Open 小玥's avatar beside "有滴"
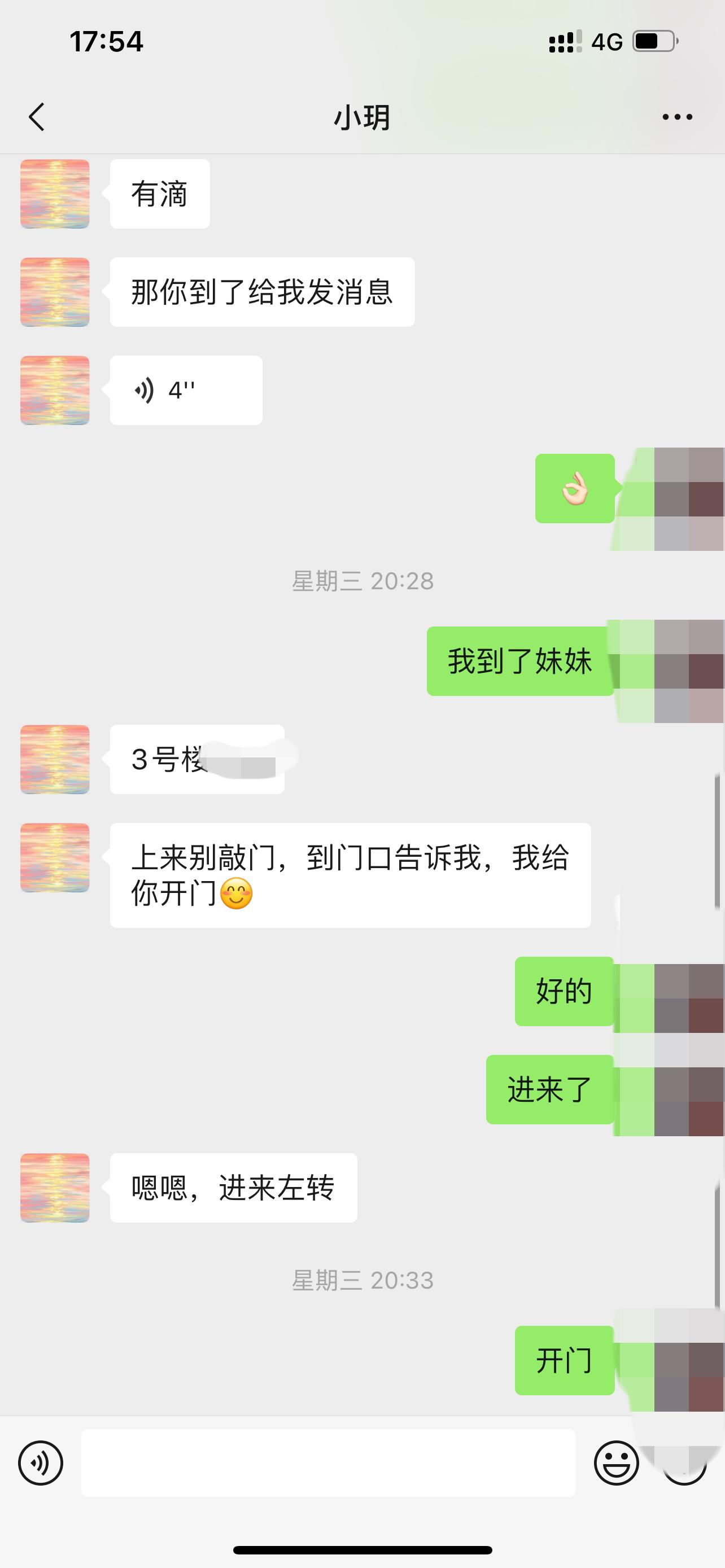The image size is (725, 1568). click(x=55, y=194)
